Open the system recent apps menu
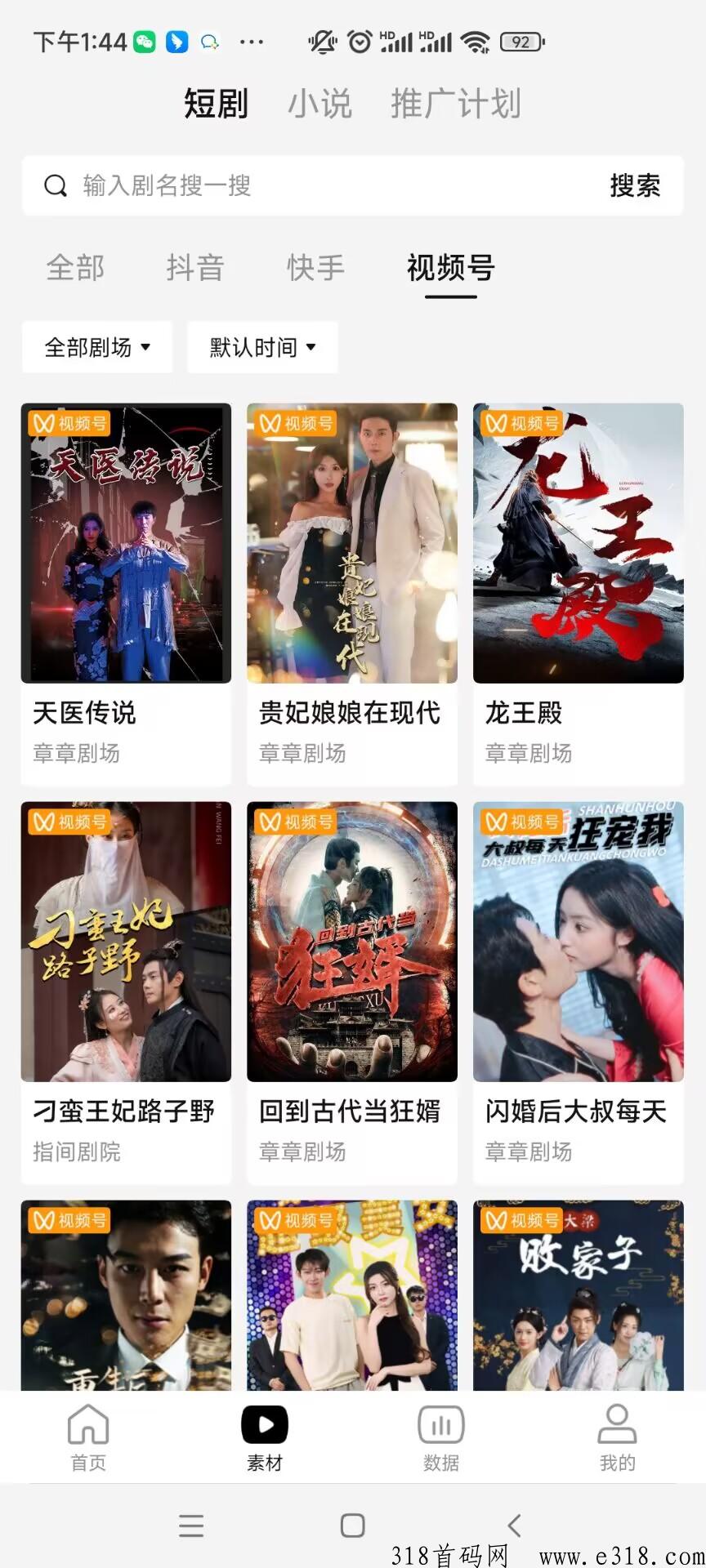706x1568 pixels. coord(191,1526)
